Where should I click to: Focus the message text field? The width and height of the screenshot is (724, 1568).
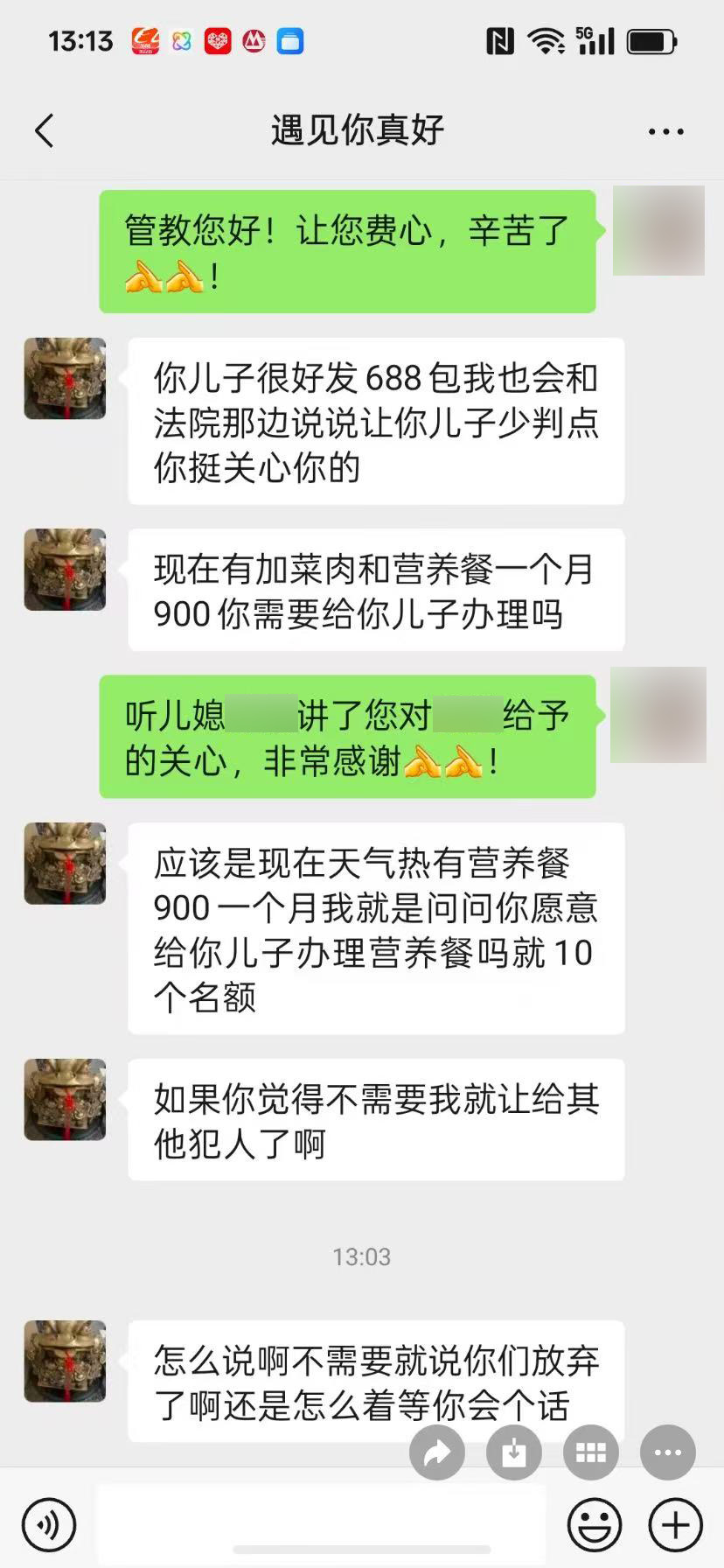[322, 1523]
